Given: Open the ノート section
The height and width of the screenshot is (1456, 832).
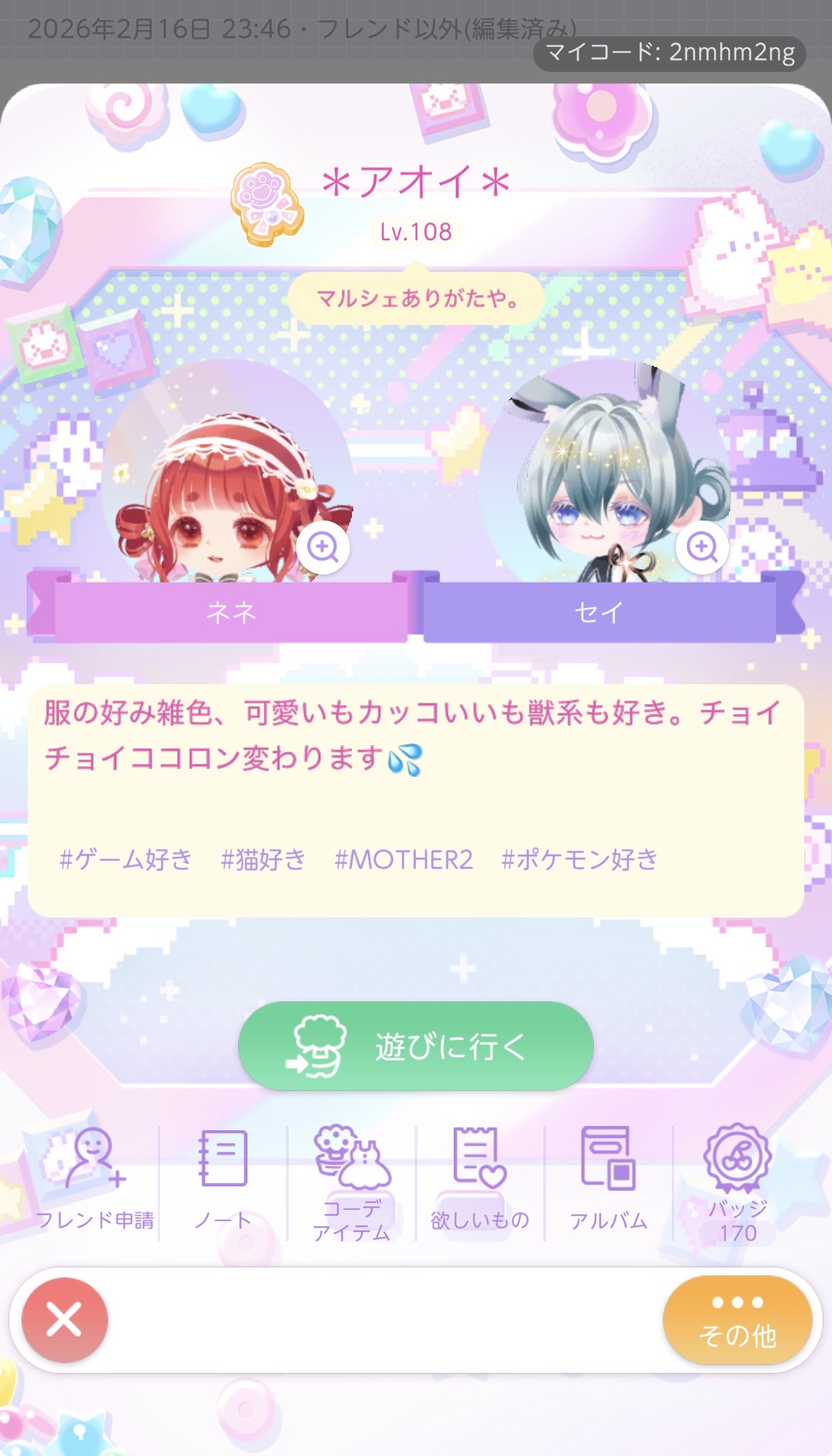Looking at the screenshot, I should coord(223,1178).
